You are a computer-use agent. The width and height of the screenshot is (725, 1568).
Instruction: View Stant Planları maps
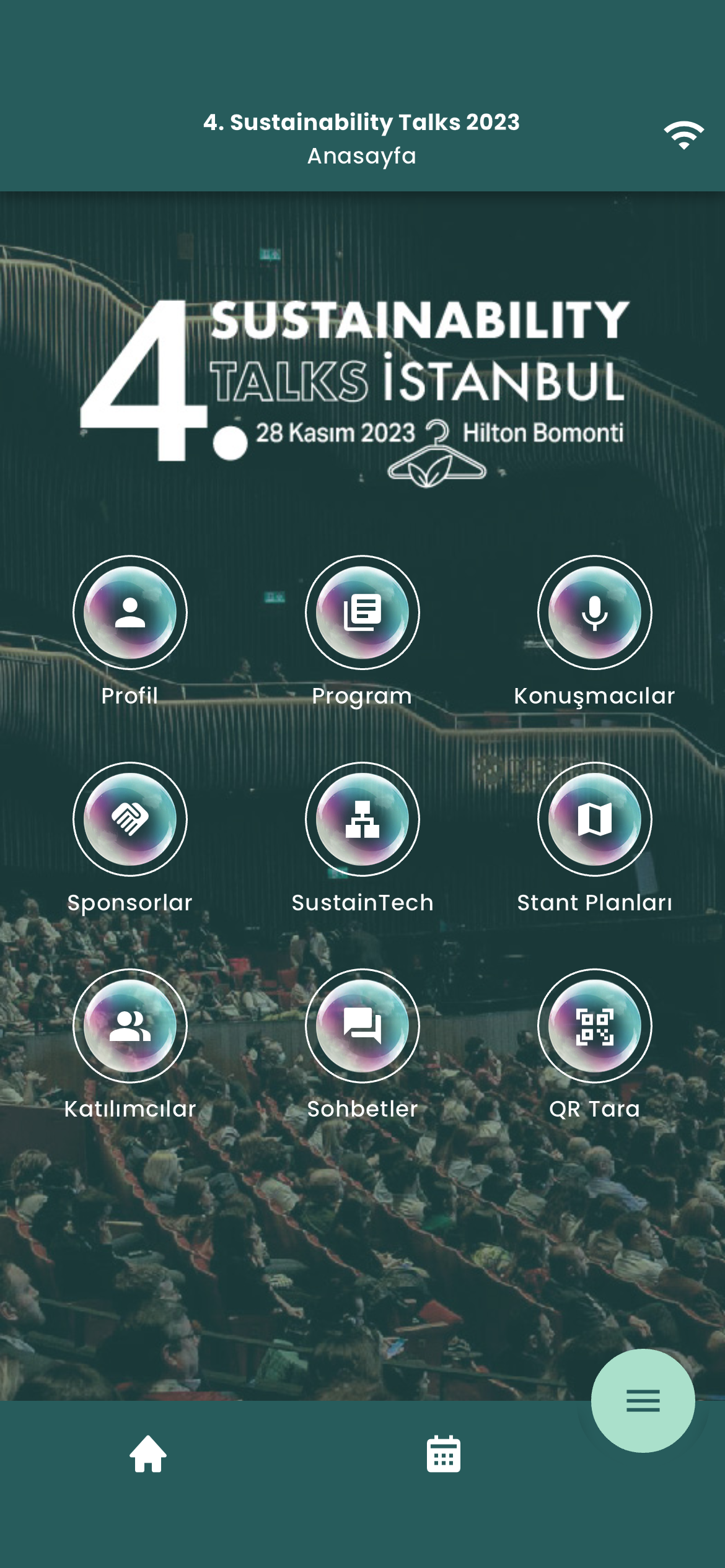click(x=594, y=819)
